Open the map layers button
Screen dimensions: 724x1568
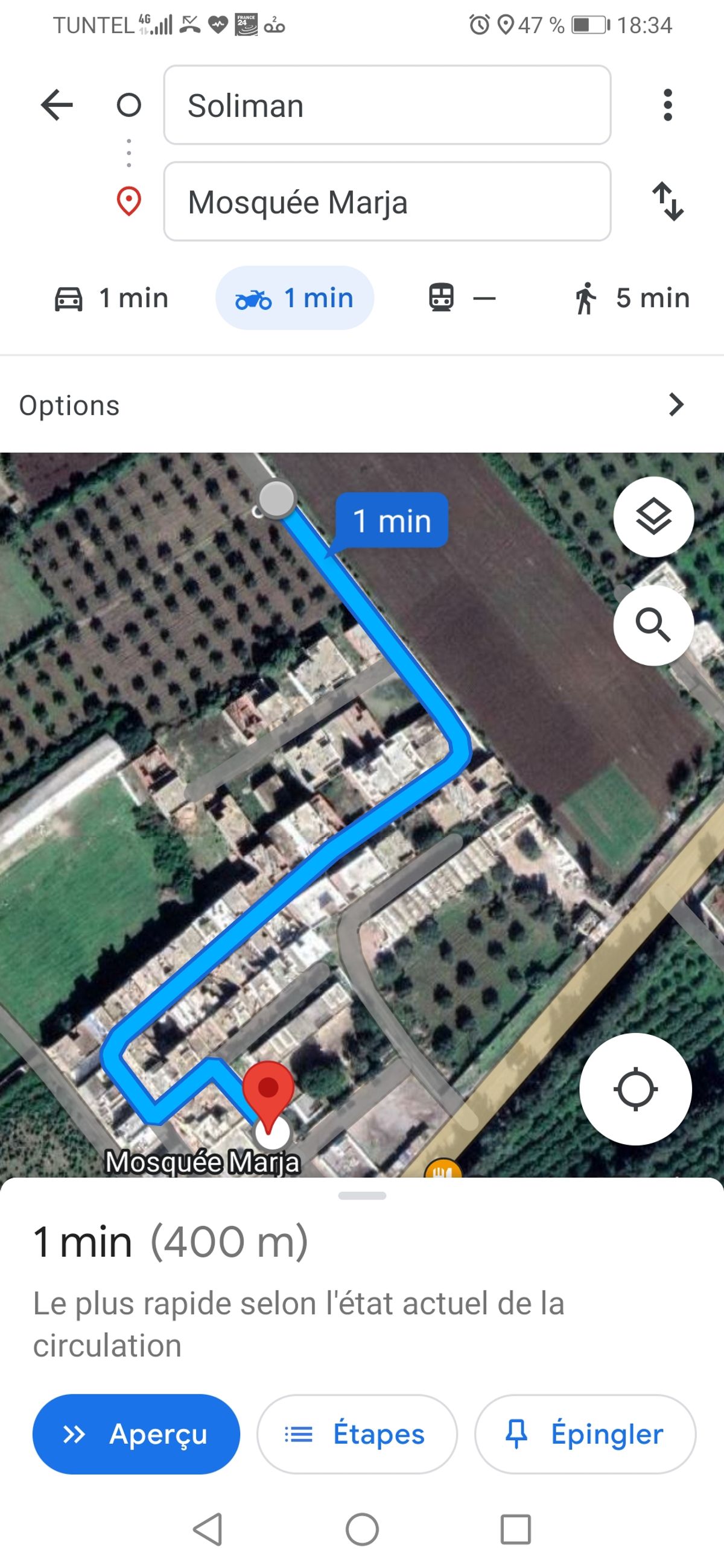coord(653,516)
